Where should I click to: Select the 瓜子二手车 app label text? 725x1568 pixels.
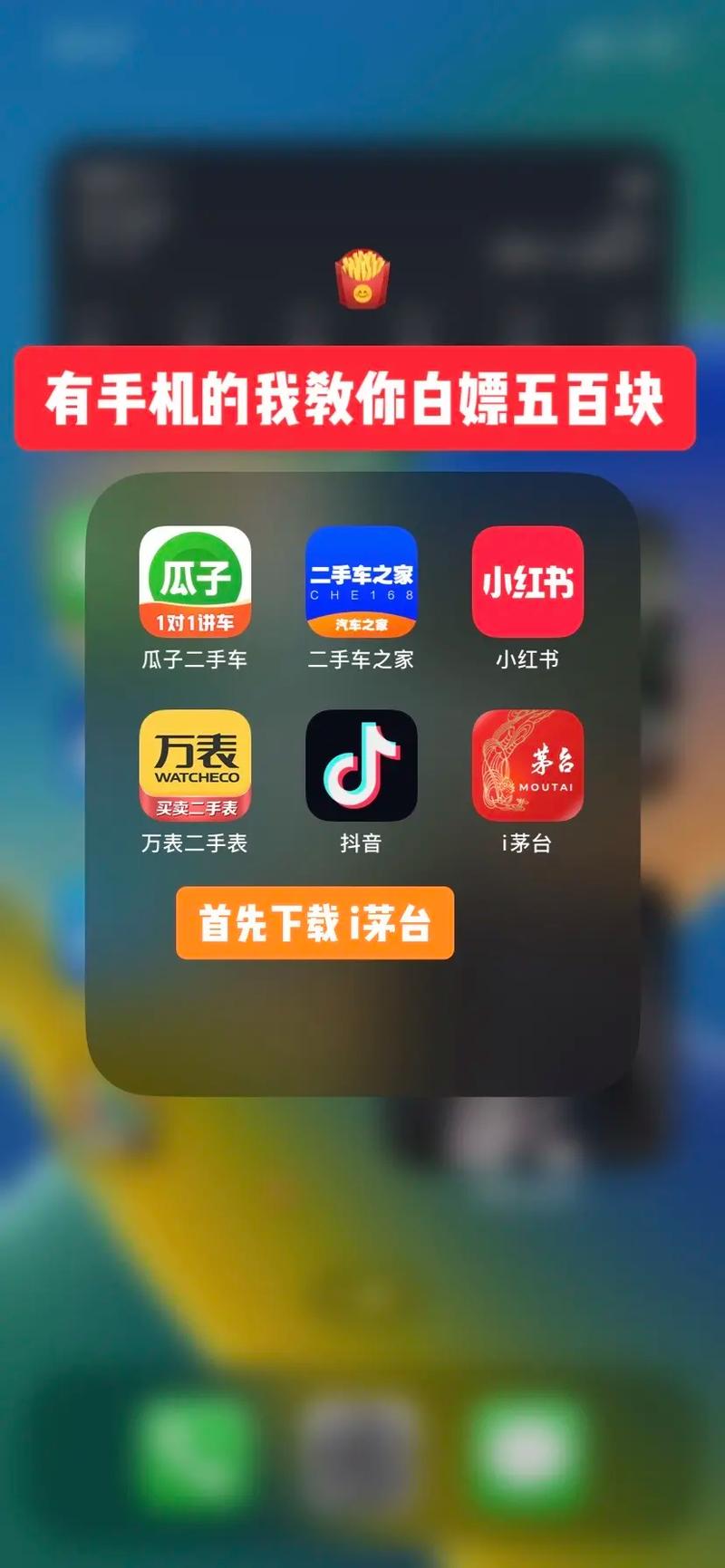tap(195, 659)
